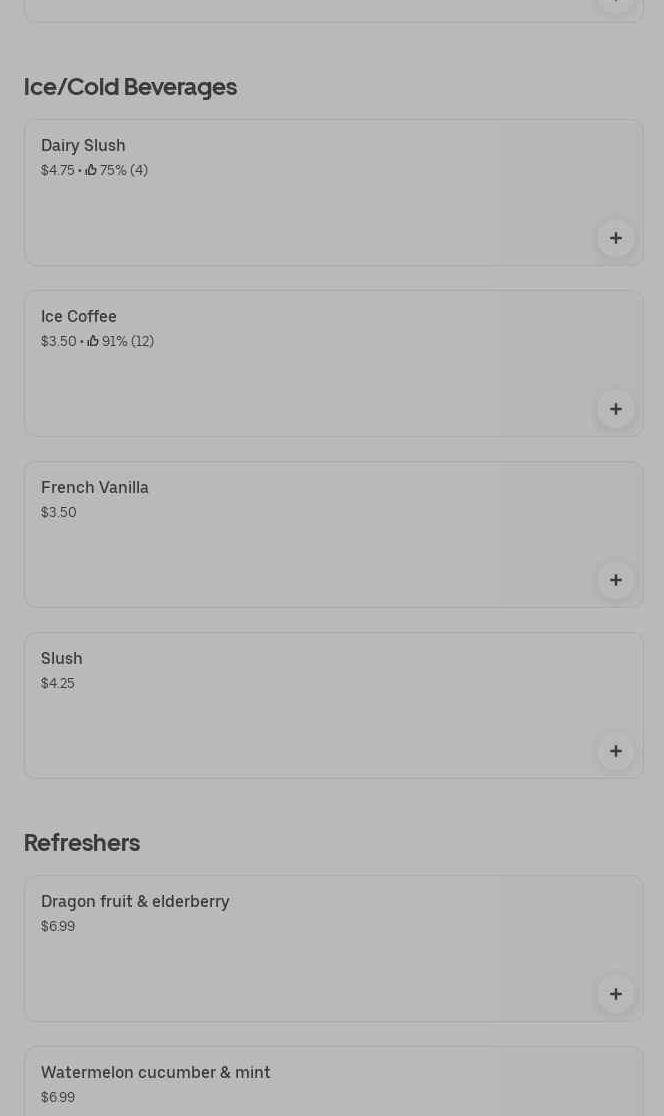The height and width of the screenshot is (1116, 664).
Task: View French Vanilla item card
Action: [300, 535]
